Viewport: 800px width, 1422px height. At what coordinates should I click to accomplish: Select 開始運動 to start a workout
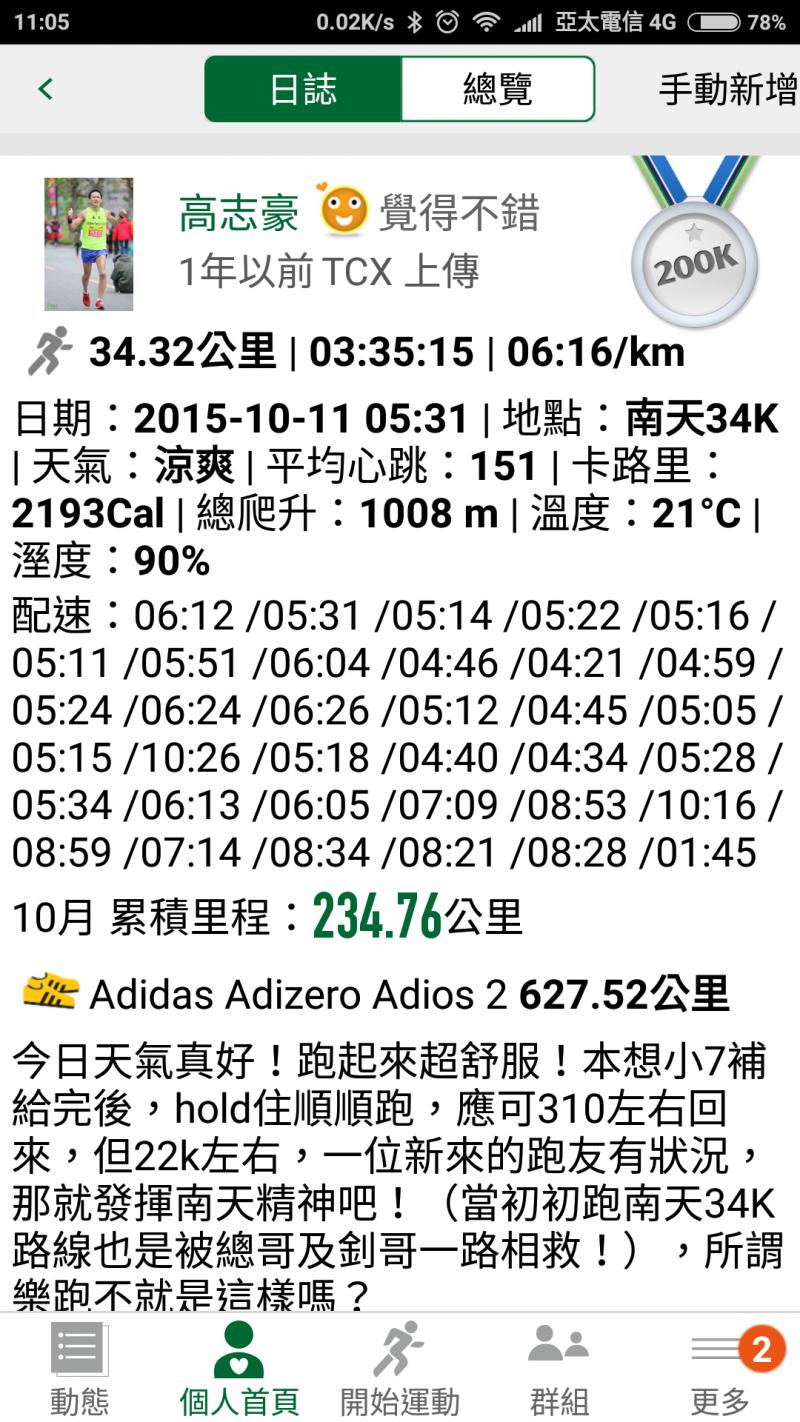pyautogui.click(x=399, y=1367)
